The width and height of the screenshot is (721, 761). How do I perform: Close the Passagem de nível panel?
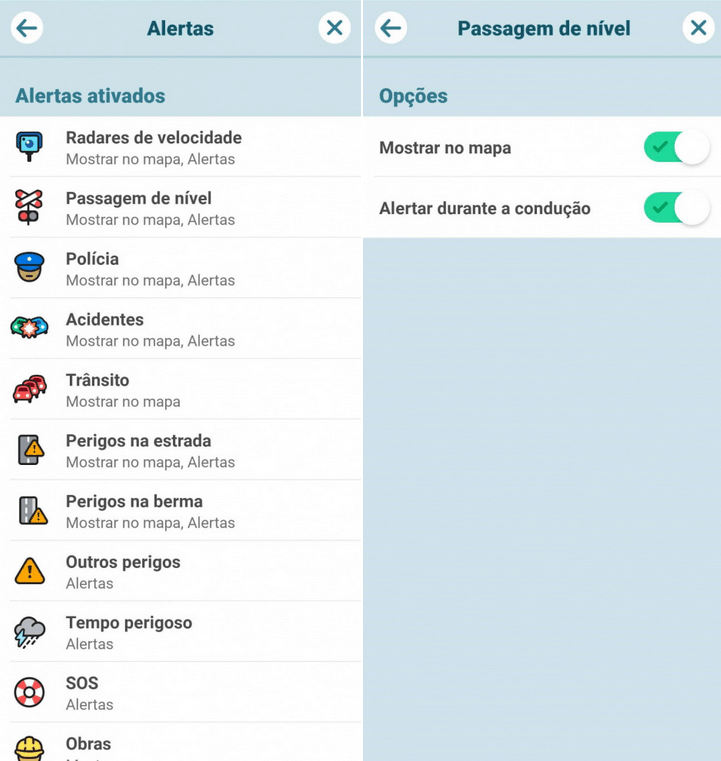698,28
